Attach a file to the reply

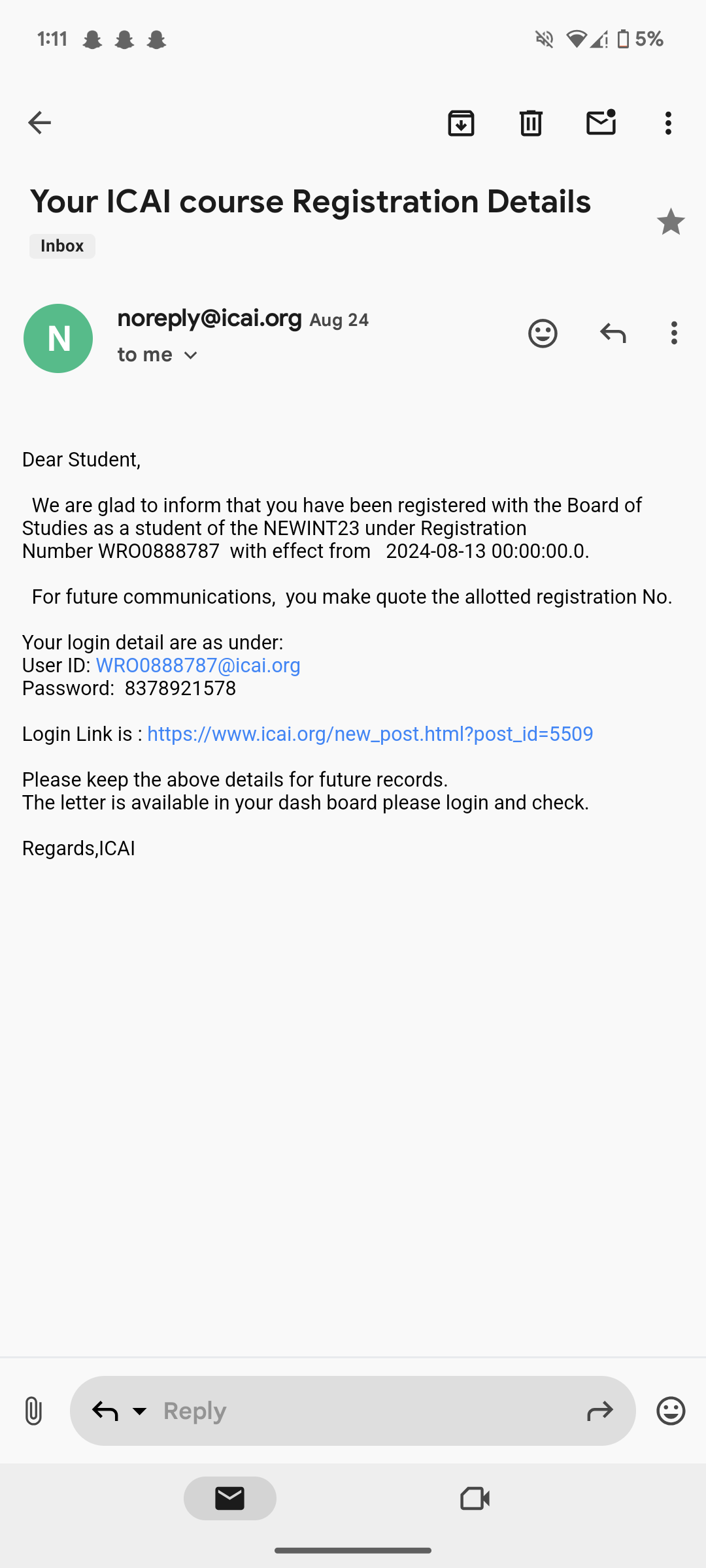click(33, 1411)
